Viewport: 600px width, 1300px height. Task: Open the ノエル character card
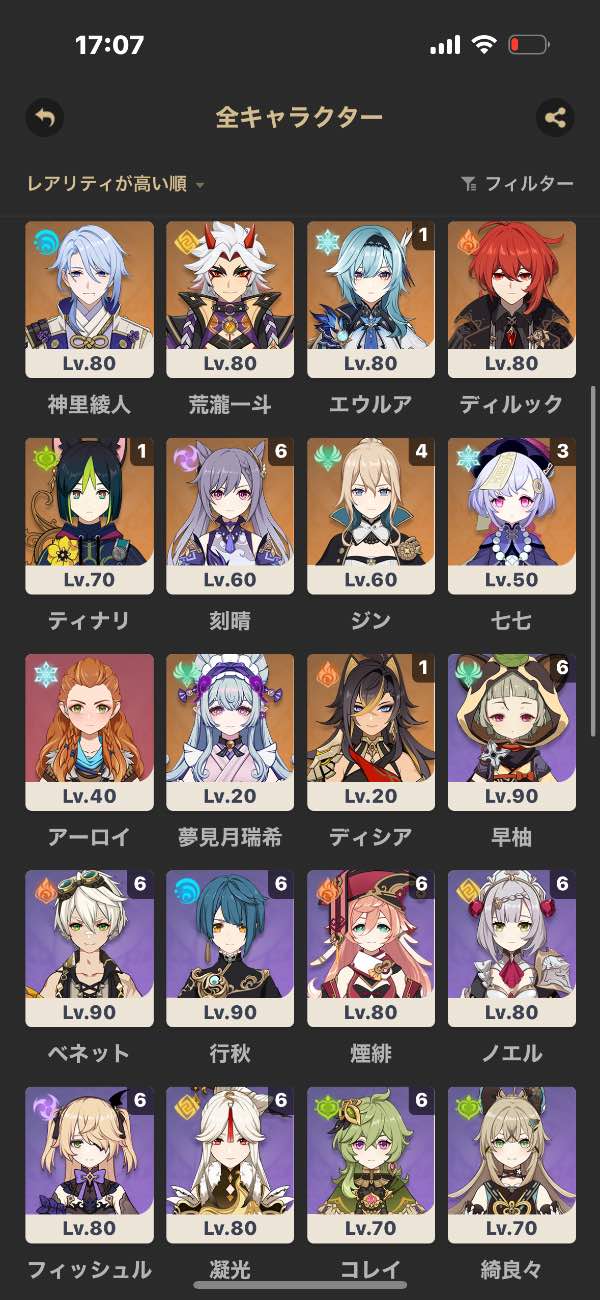point(512,948)
